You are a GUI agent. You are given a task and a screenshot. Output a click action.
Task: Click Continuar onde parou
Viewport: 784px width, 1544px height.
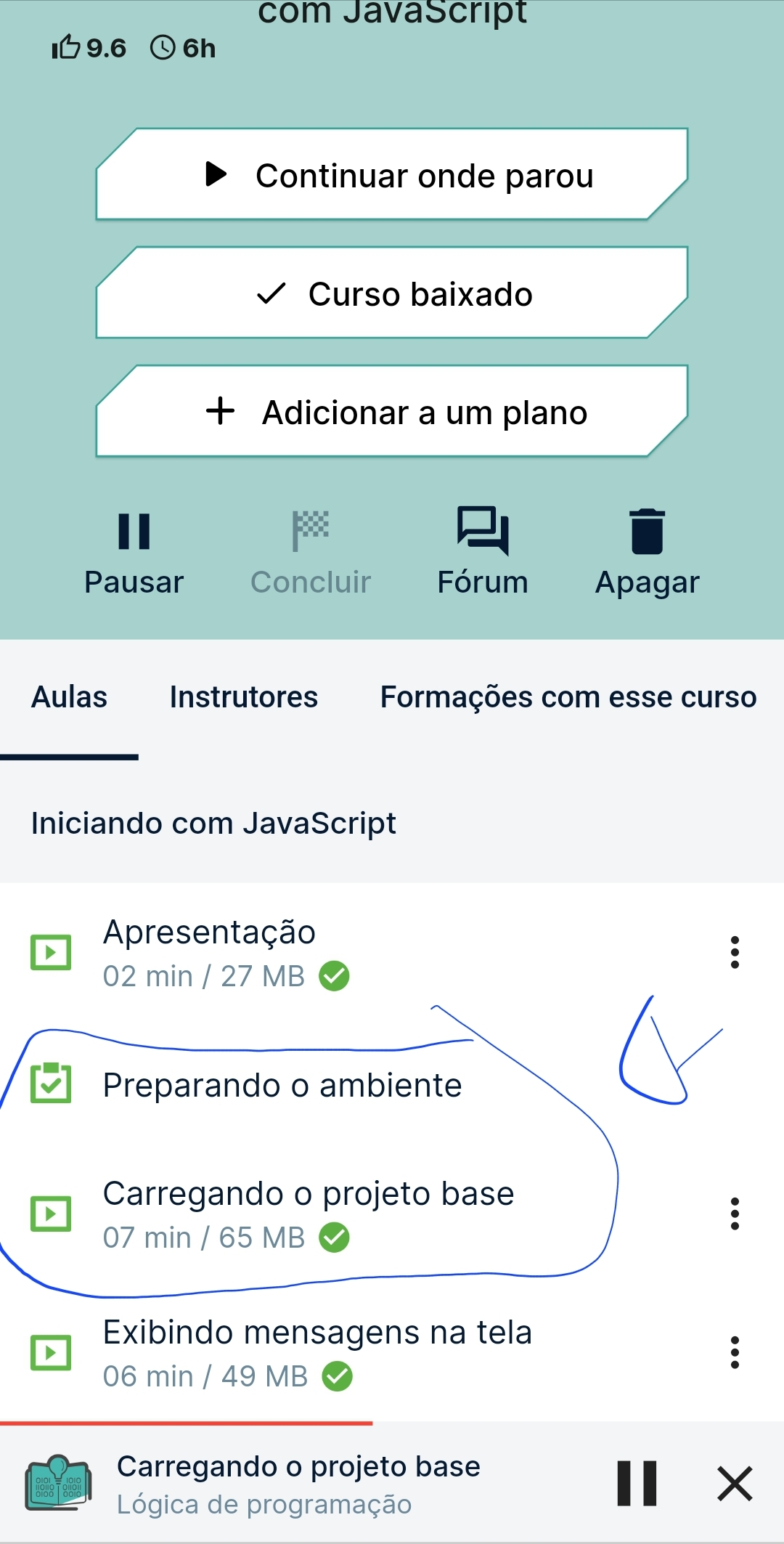tap(392, 174)
